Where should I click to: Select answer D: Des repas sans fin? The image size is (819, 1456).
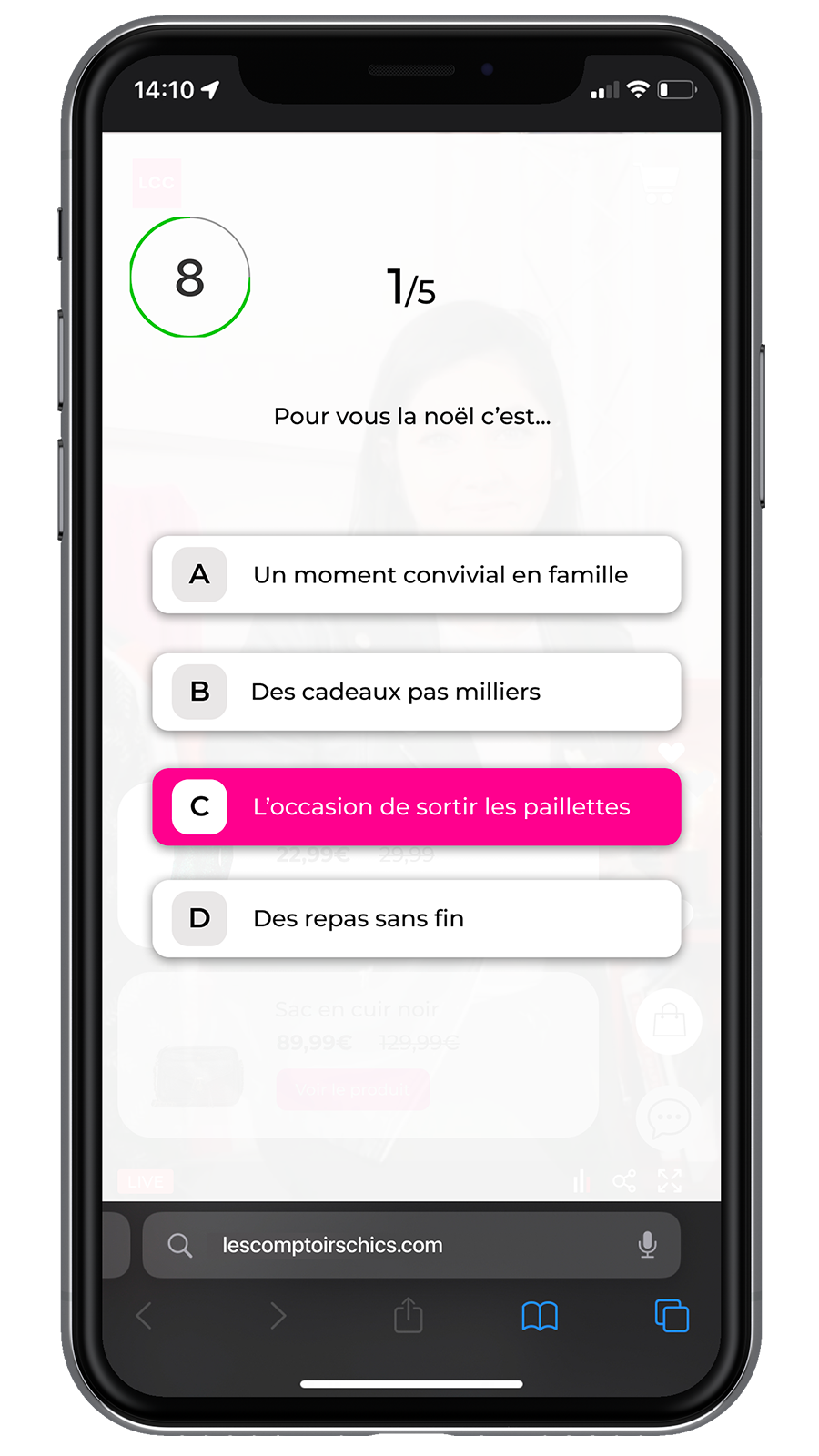tap(417, 919)
